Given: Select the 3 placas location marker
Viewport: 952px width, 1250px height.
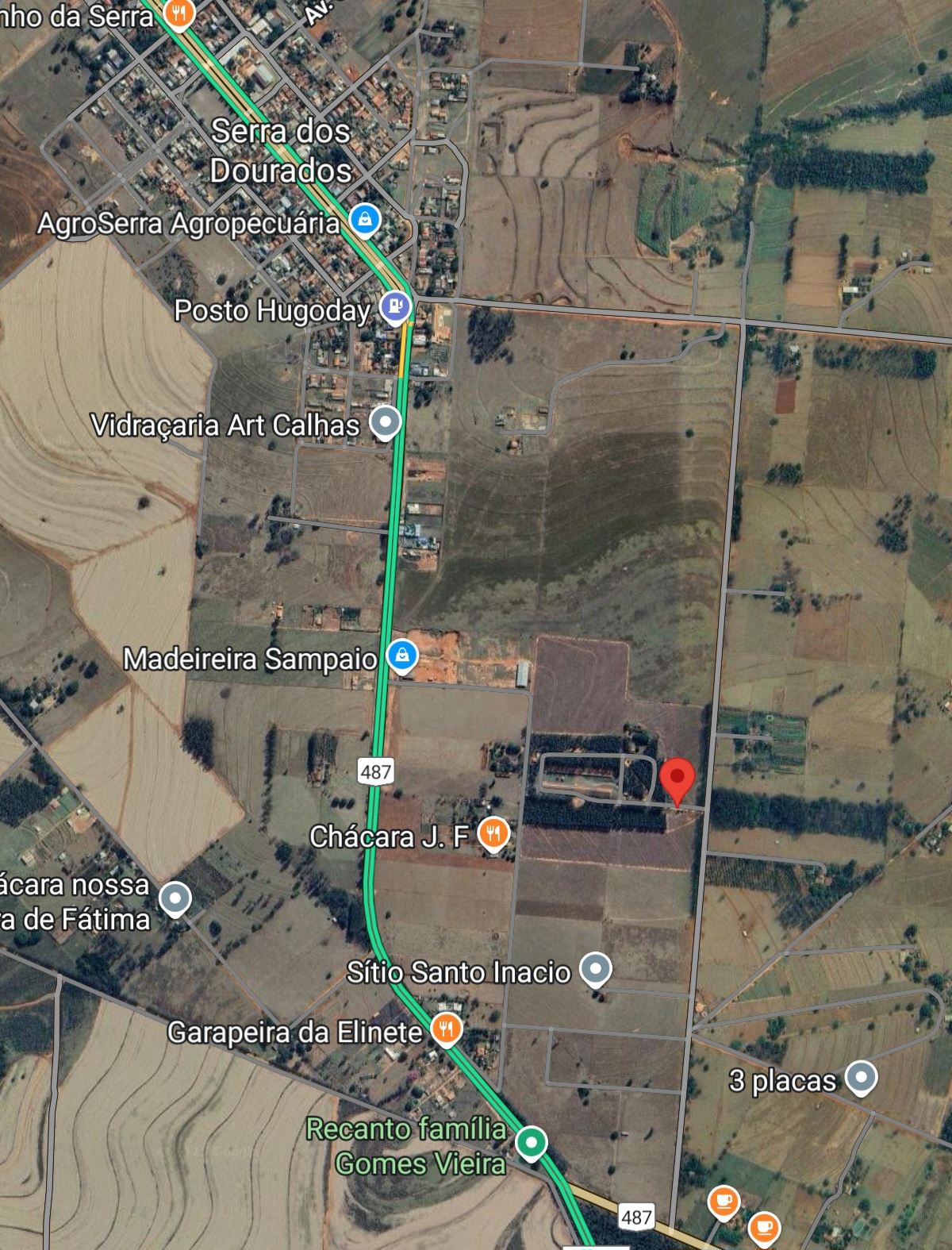Looking at the screenshot, I should tap(861, 1077).
